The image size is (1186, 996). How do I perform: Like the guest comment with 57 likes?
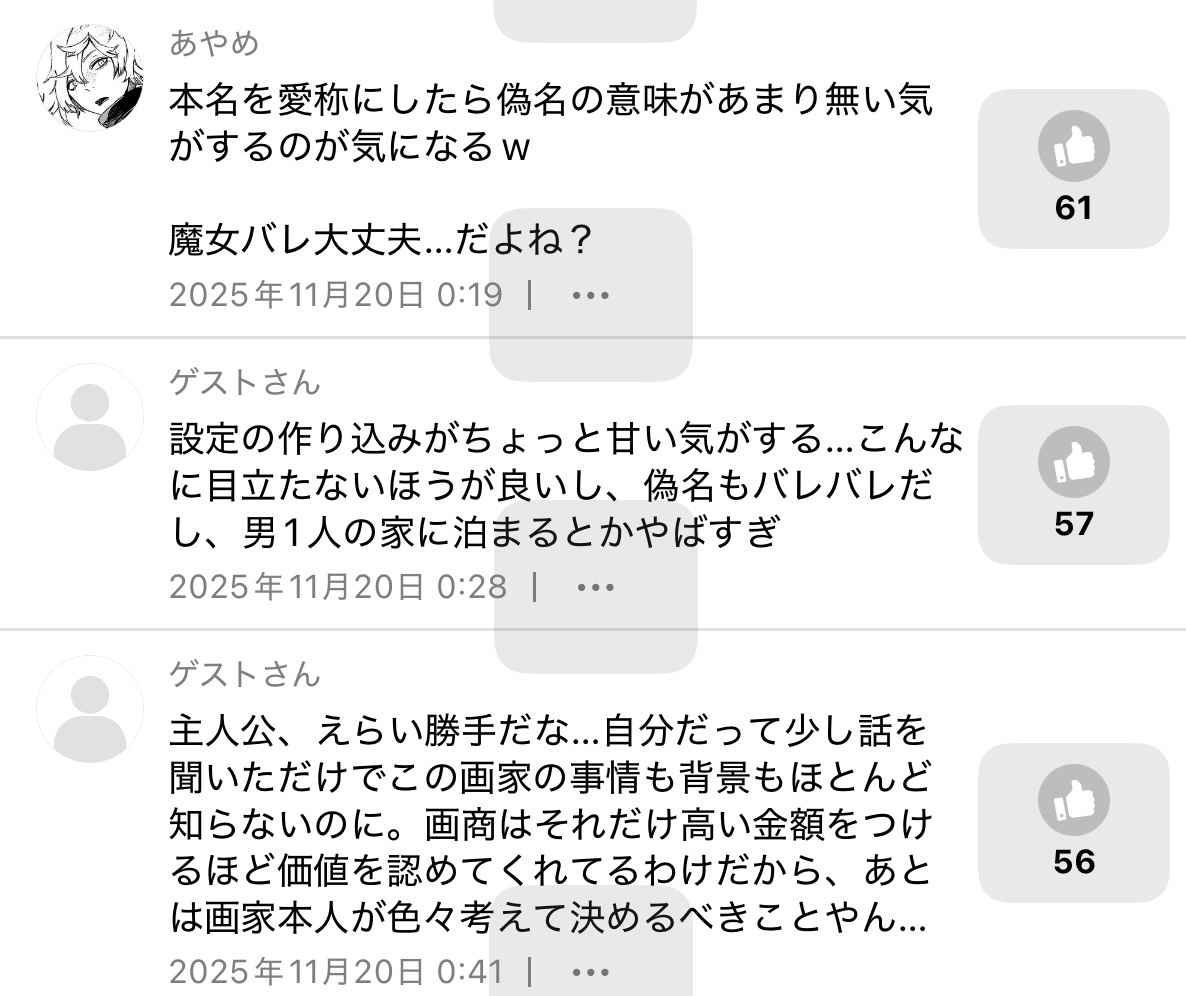[1073, 463]
